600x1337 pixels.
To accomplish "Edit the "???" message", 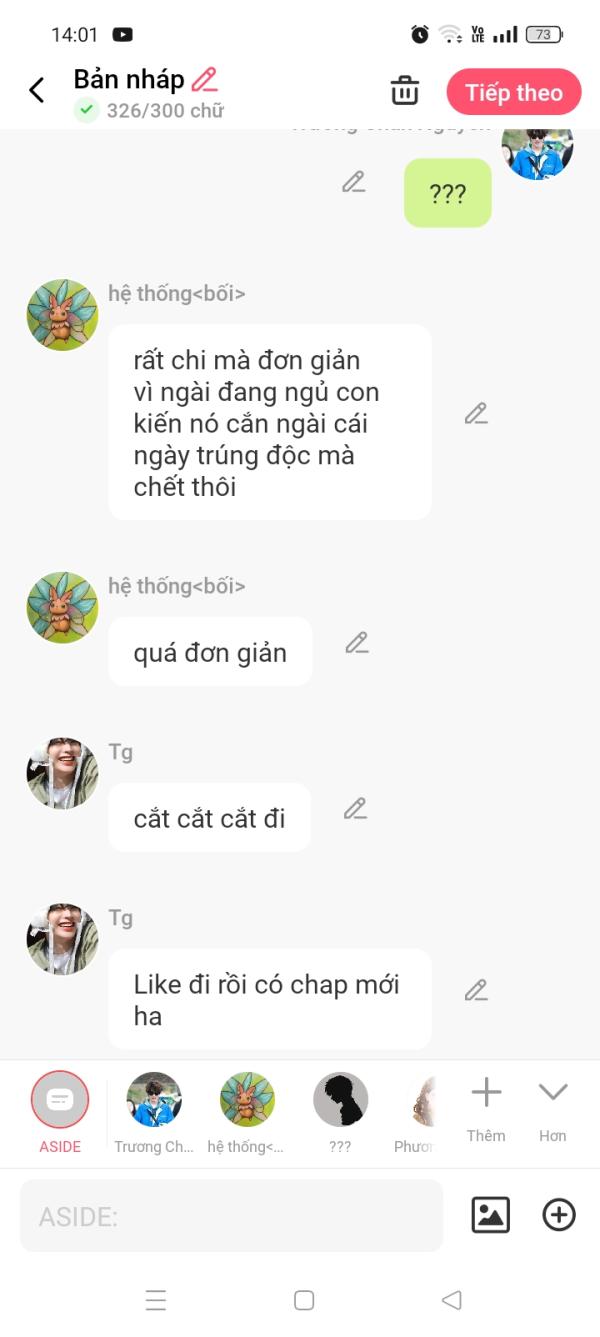I will pyautogui.click(x=354, y=181).
